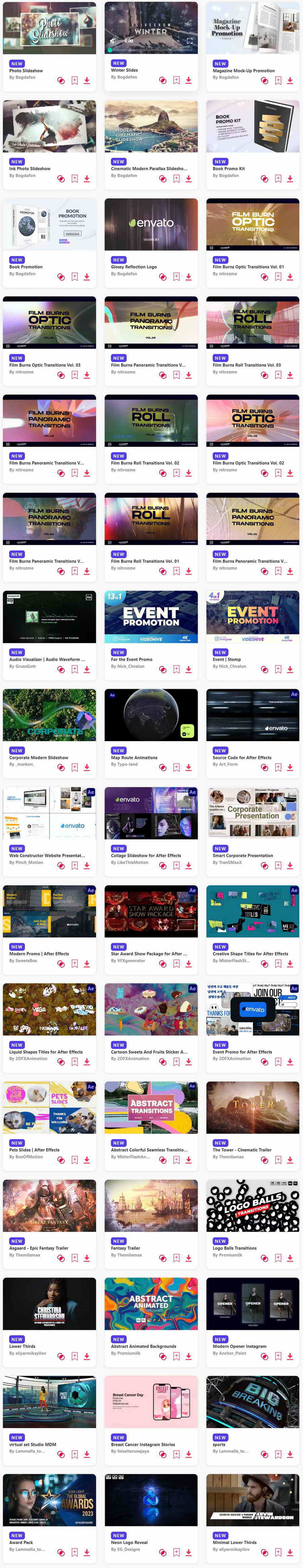The width and height of the screenshot is (303, 1568).
Task: Download the Map Route Animations item
Action: [x=189, y=768]
